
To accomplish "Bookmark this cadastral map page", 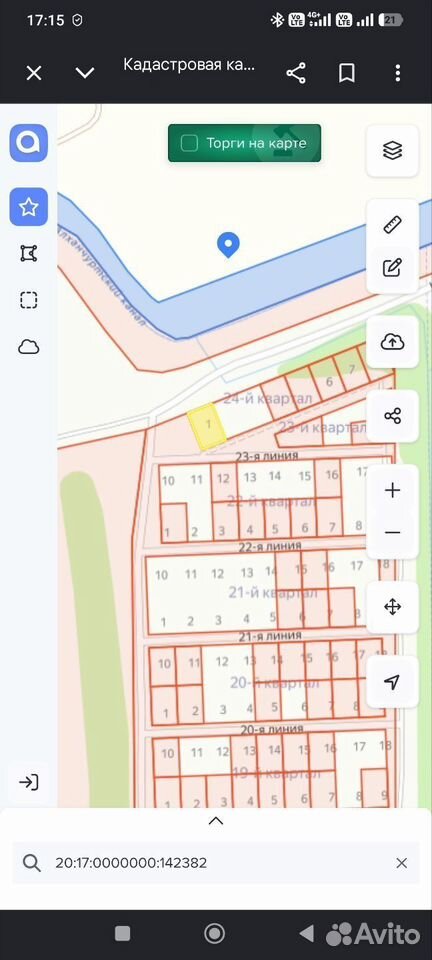I will click(347, 73).
